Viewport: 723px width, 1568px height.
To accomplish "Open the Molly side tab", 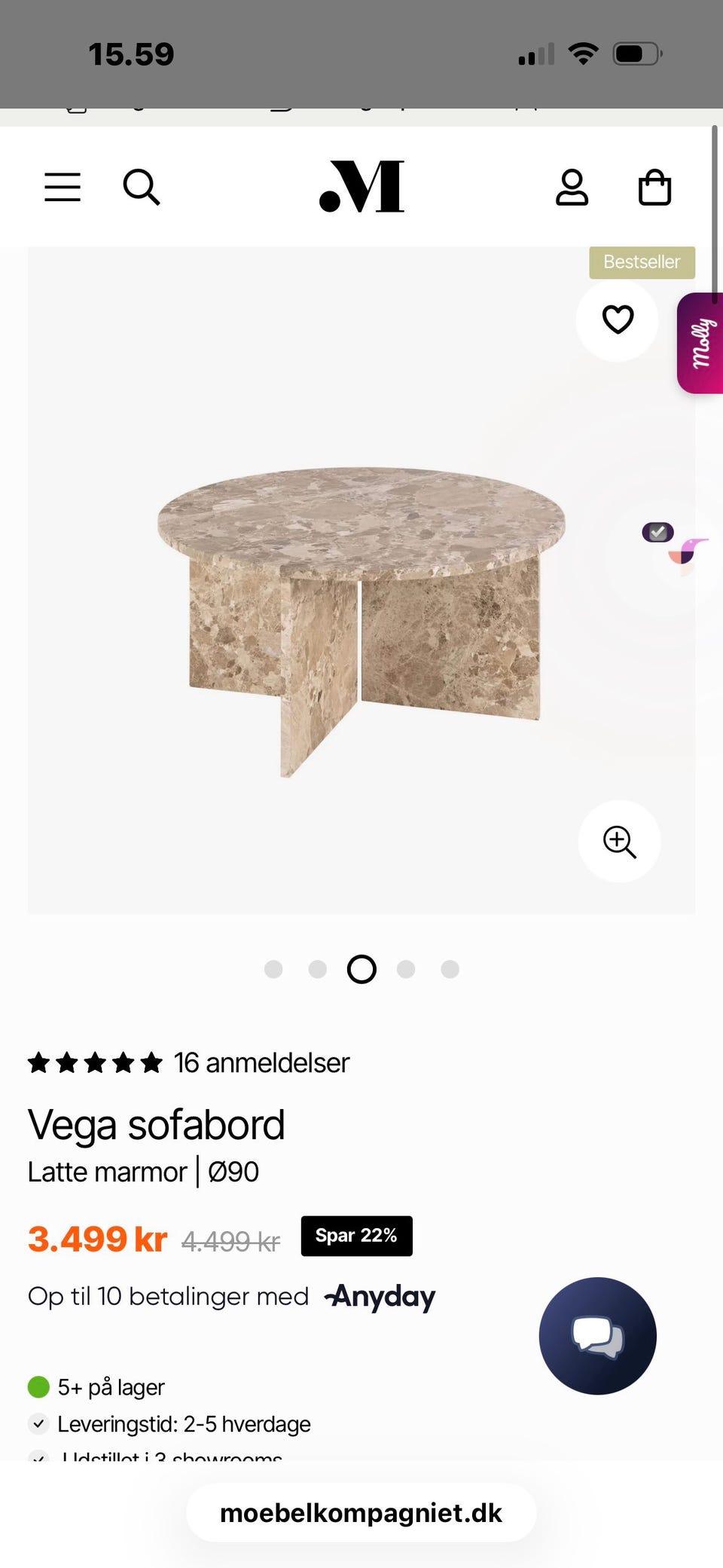I will coord(701,343).
